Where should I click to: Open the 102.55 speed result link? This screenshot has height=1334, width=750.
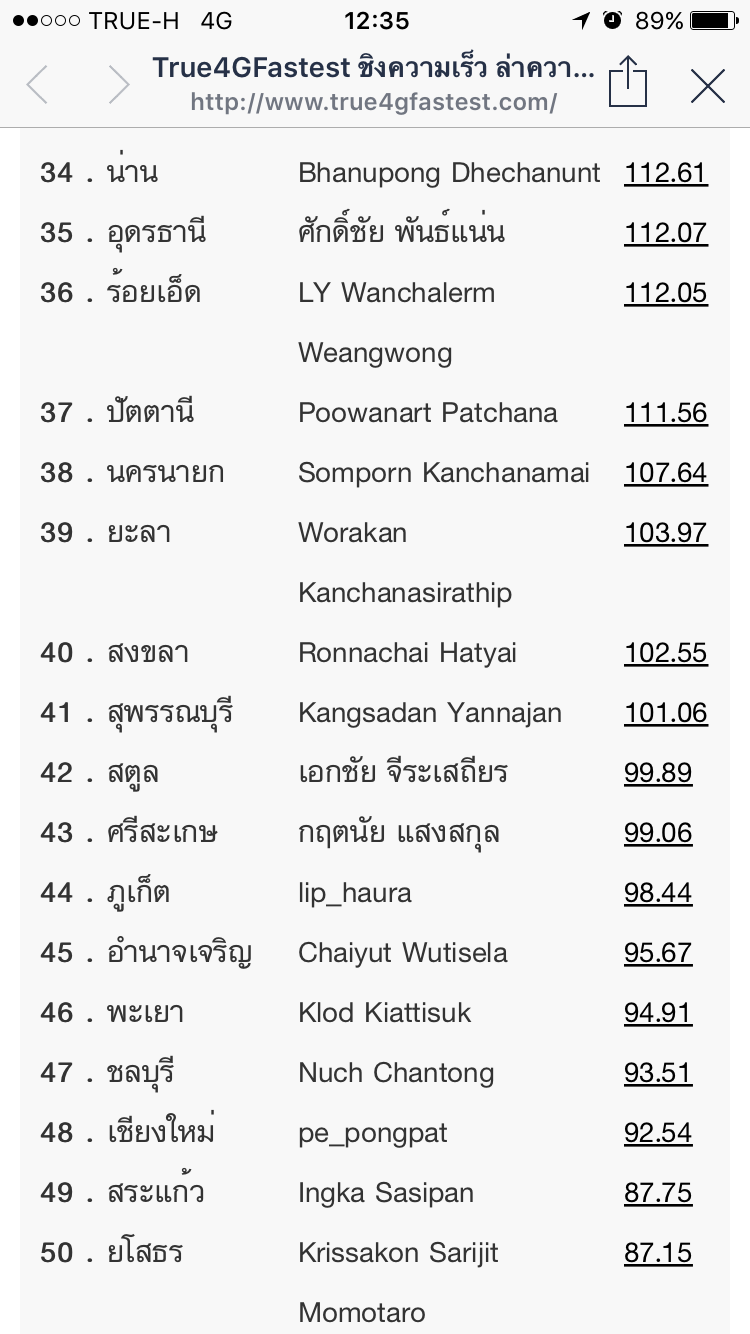(666, 653)
